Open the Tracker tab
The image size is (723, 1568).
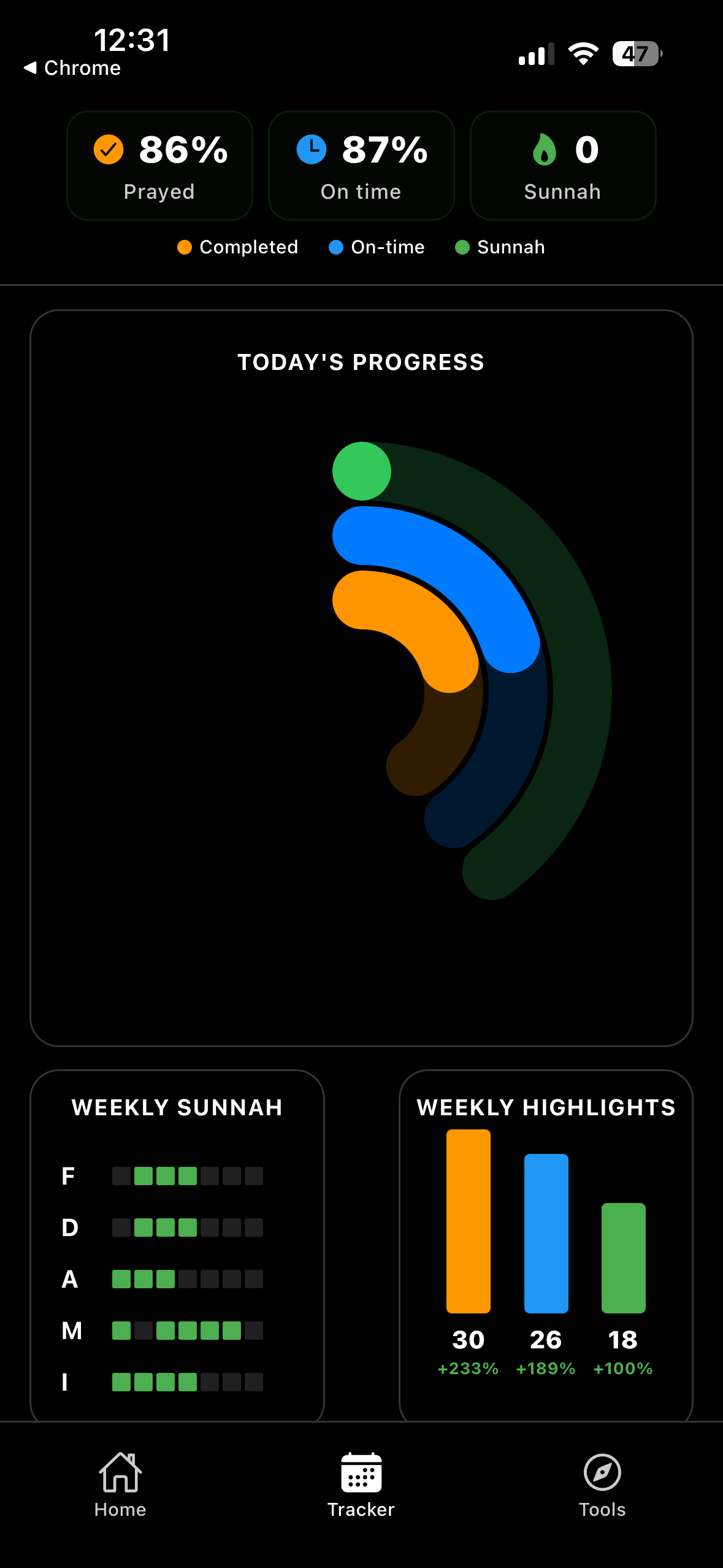pyautogui.click(x=361, y=1483)
